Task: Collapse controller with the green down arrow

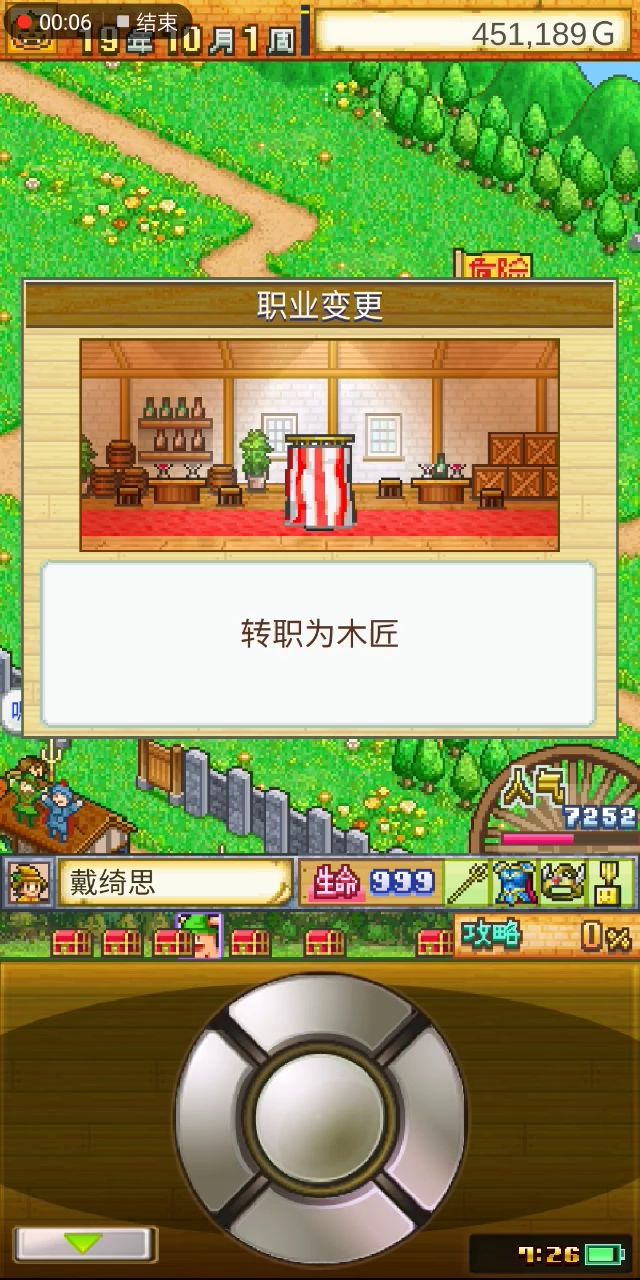Action: click(x=85, y=1244)
